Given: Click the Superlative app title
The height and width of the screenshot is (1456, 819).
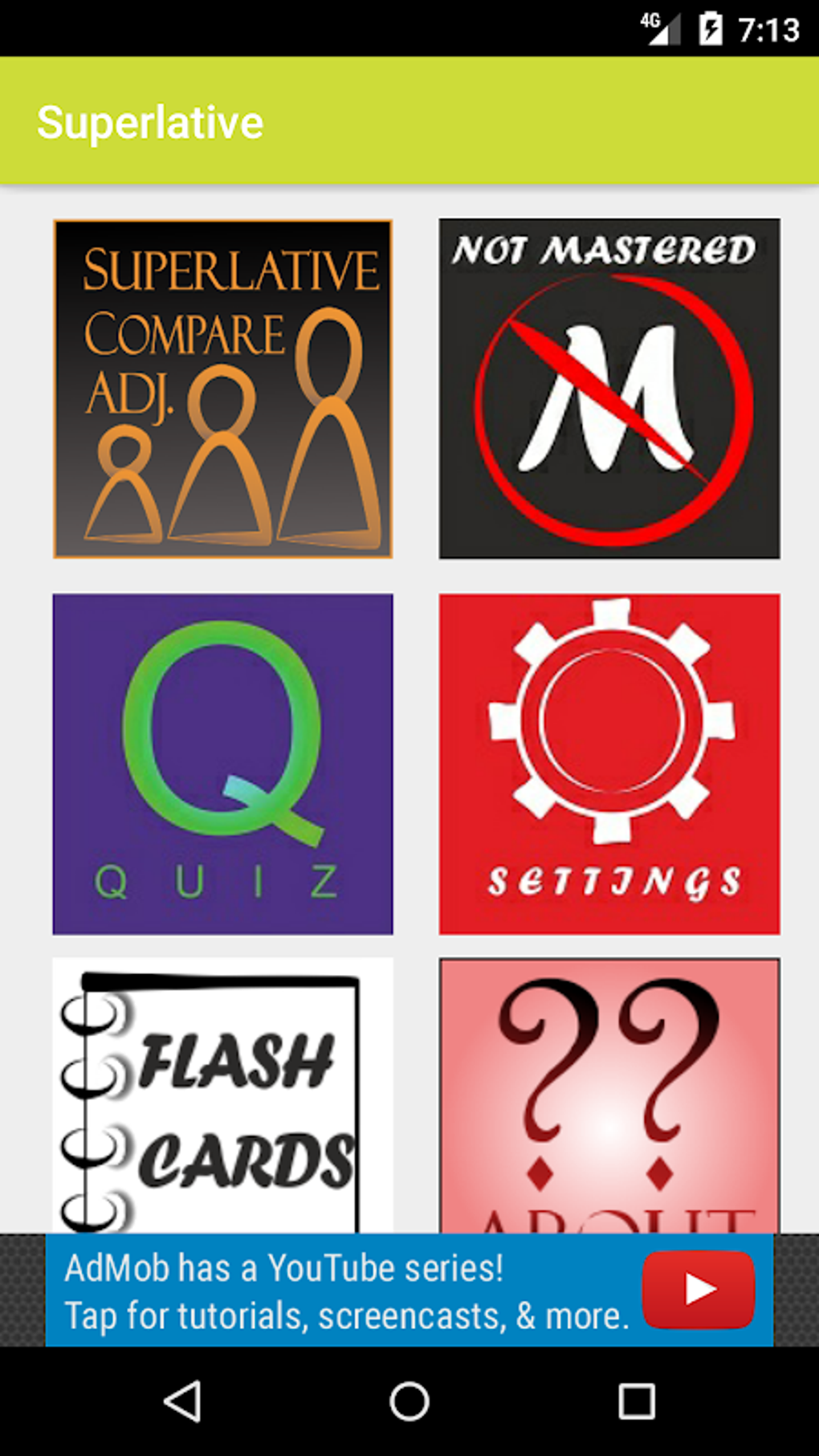Looking at the screenshot, I should tap(149, 121).
